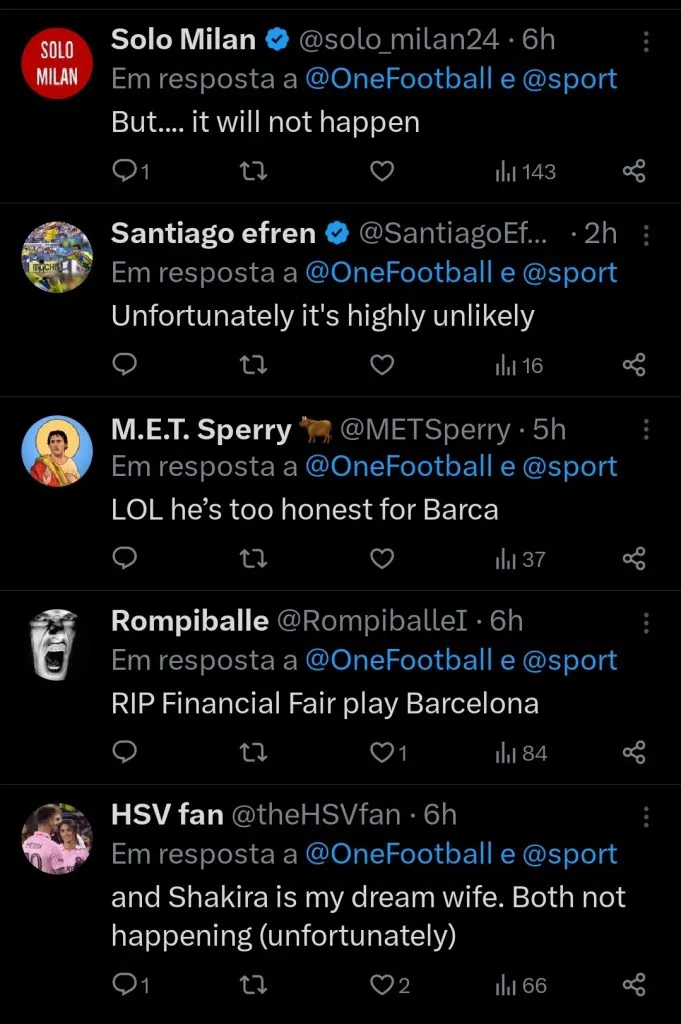681x1024 pixels.
Task: Open M.E.T. Sperry's profile picture
Action: pyautogui.click(x=57, y=450)
